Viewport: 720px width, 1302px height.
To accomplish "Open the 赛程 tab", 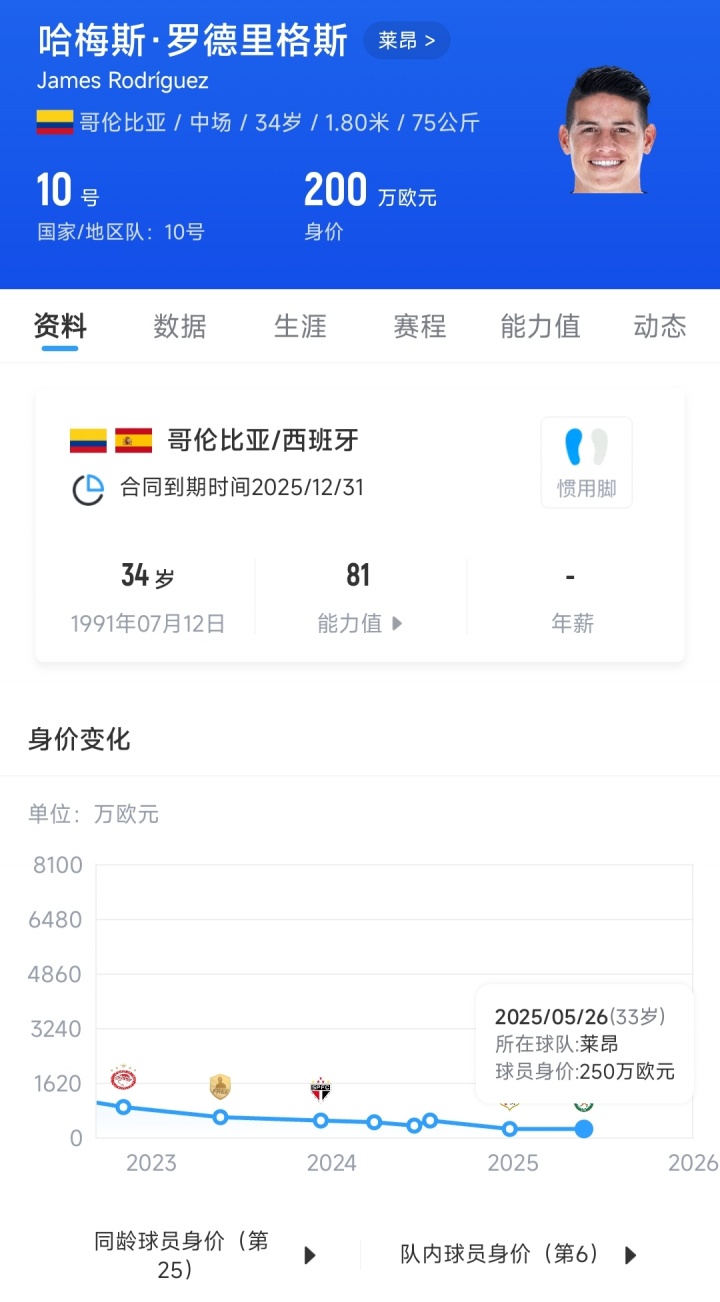I will click(420, 326).
